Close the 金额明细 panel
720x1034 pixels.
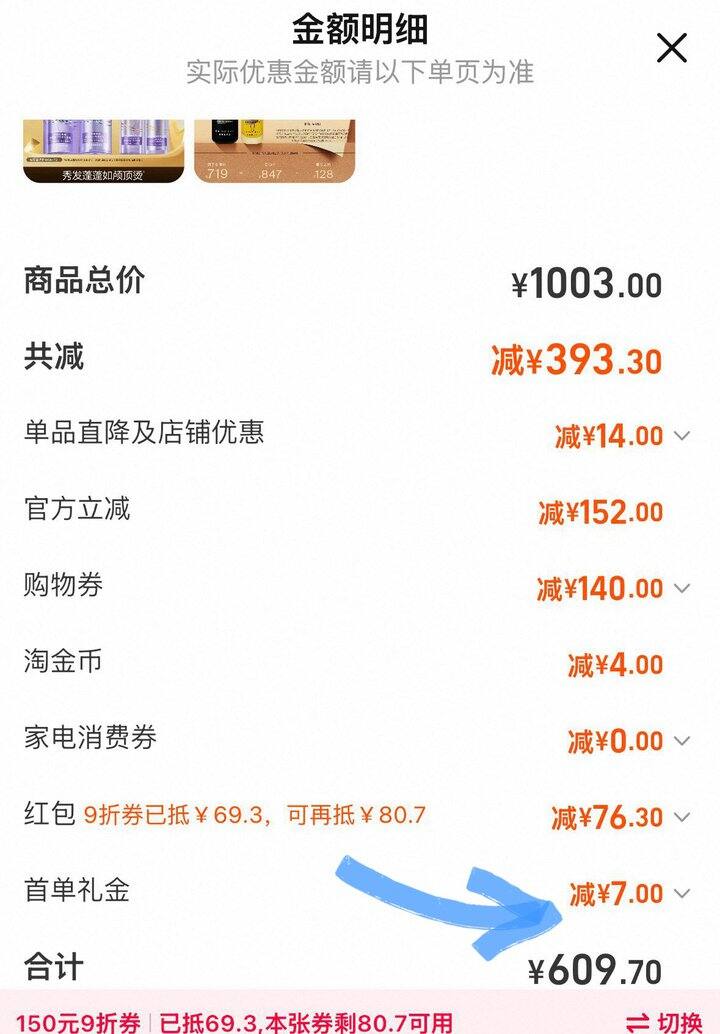tap(671, 48)
